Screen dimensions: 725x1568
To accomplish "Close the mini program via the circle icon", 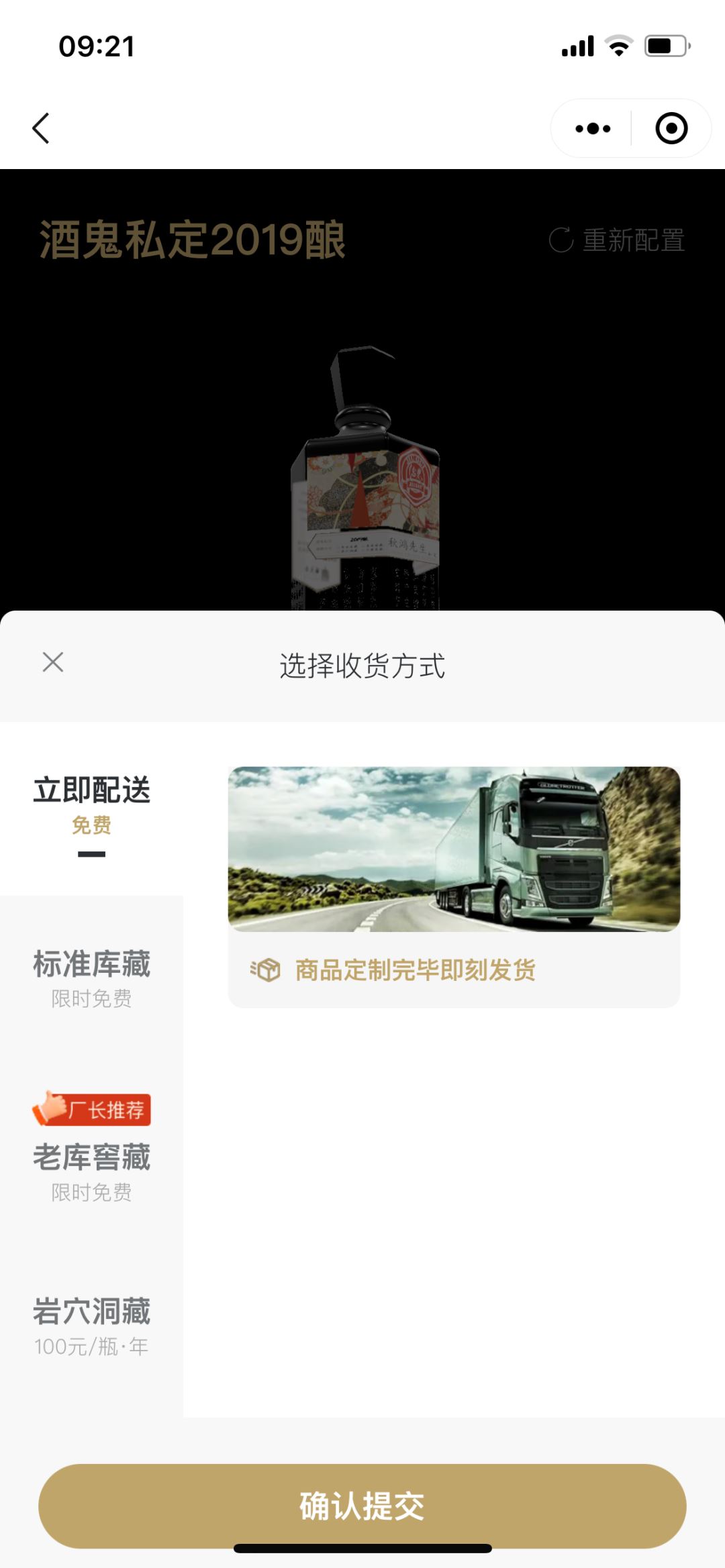I will (671, 128).
